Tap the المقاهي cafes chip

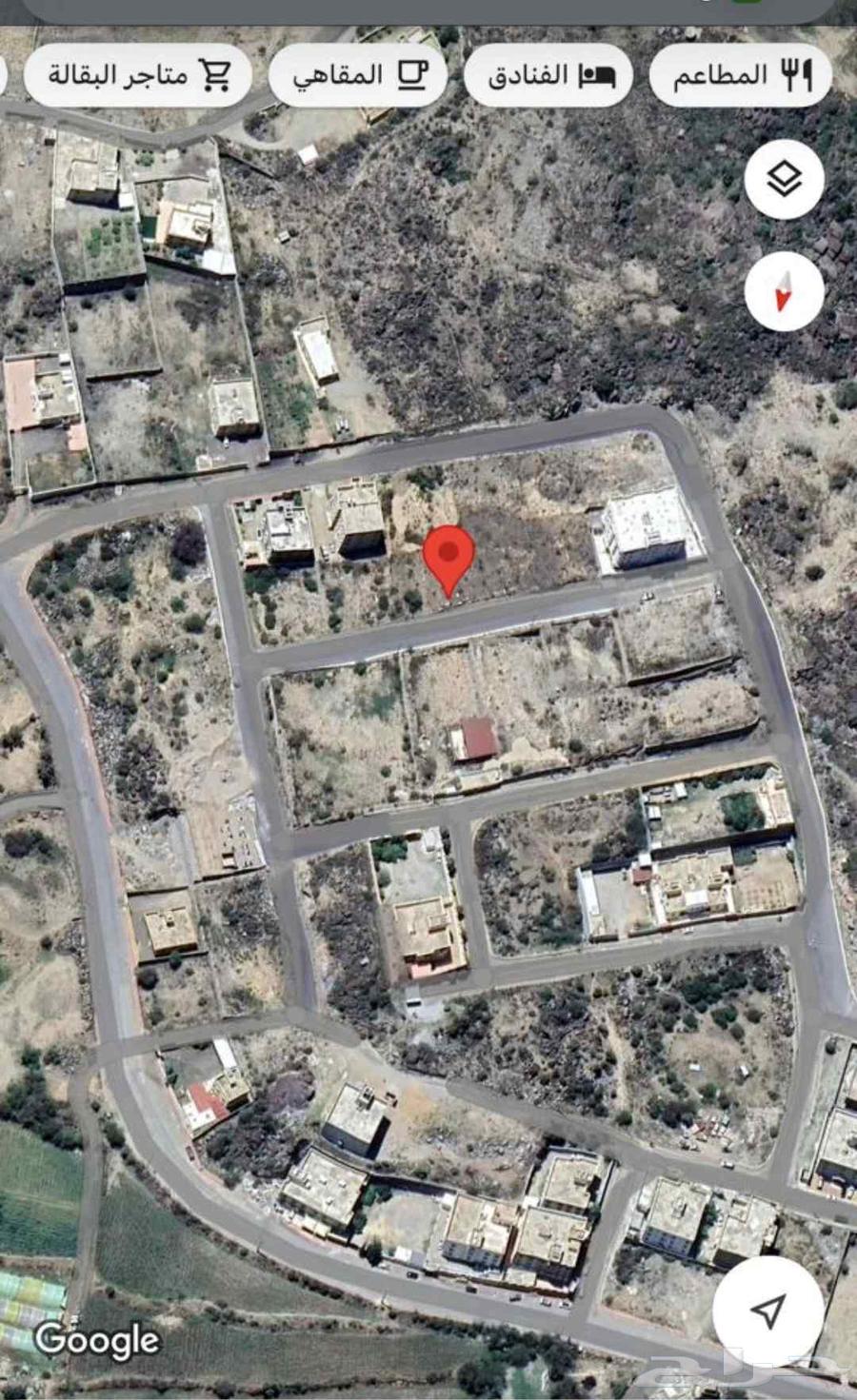pyautogui.click(x=357, y=75)
